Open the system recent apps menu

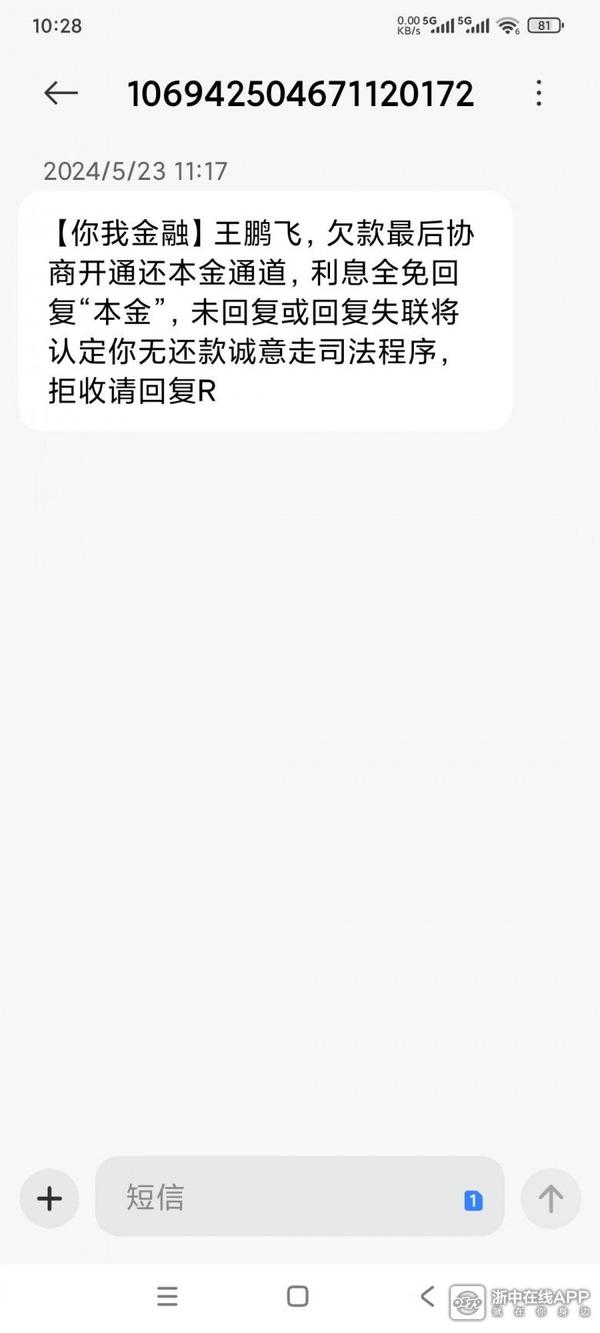(x=167, y=1297)
